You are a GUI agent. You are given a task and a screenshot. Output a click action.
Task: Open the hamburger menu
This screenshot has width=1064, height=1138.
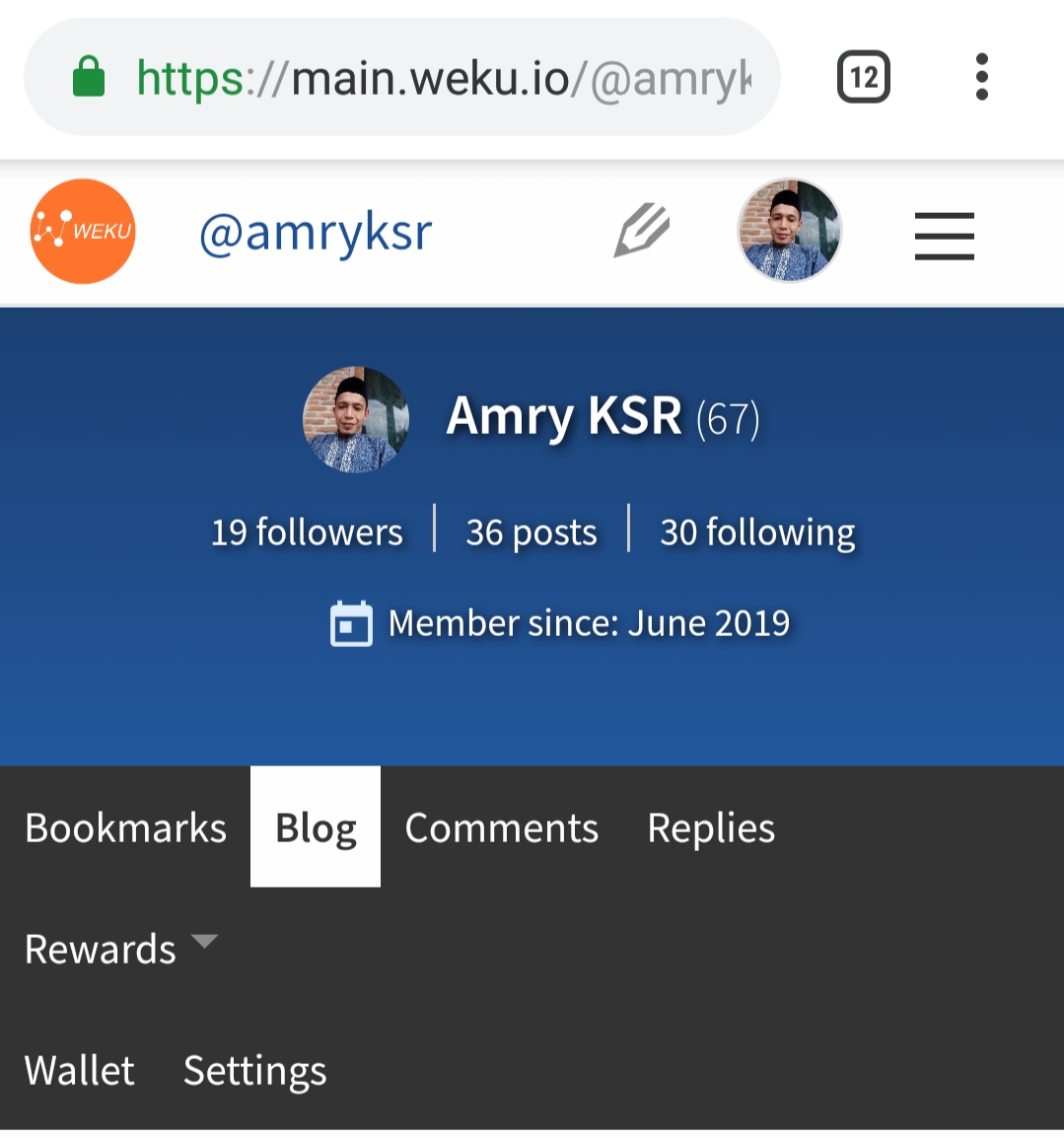click(x=944, y=237)
